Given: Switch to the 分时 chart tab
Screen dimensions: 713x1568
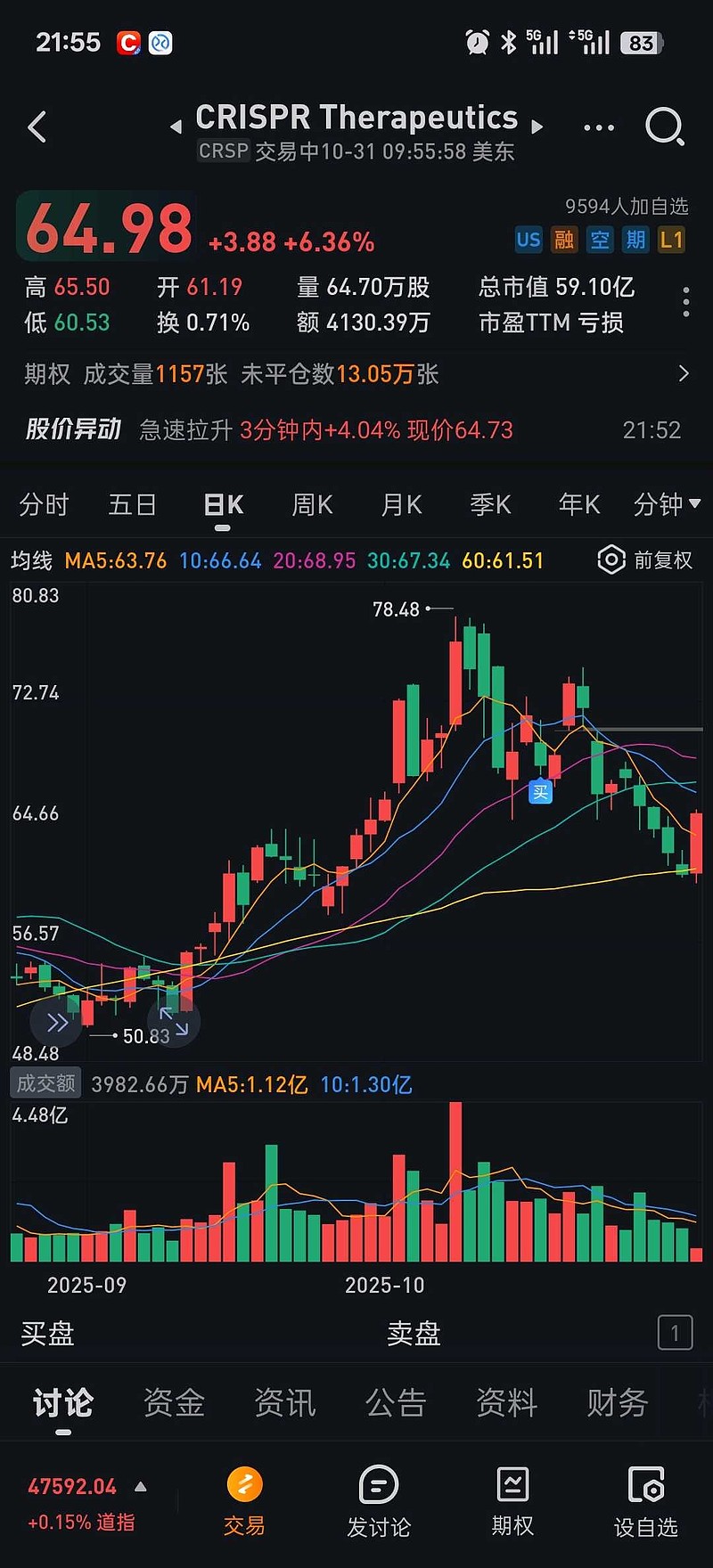Looking at the screenshot, I should pyautogui.click(x=44, y=505).
